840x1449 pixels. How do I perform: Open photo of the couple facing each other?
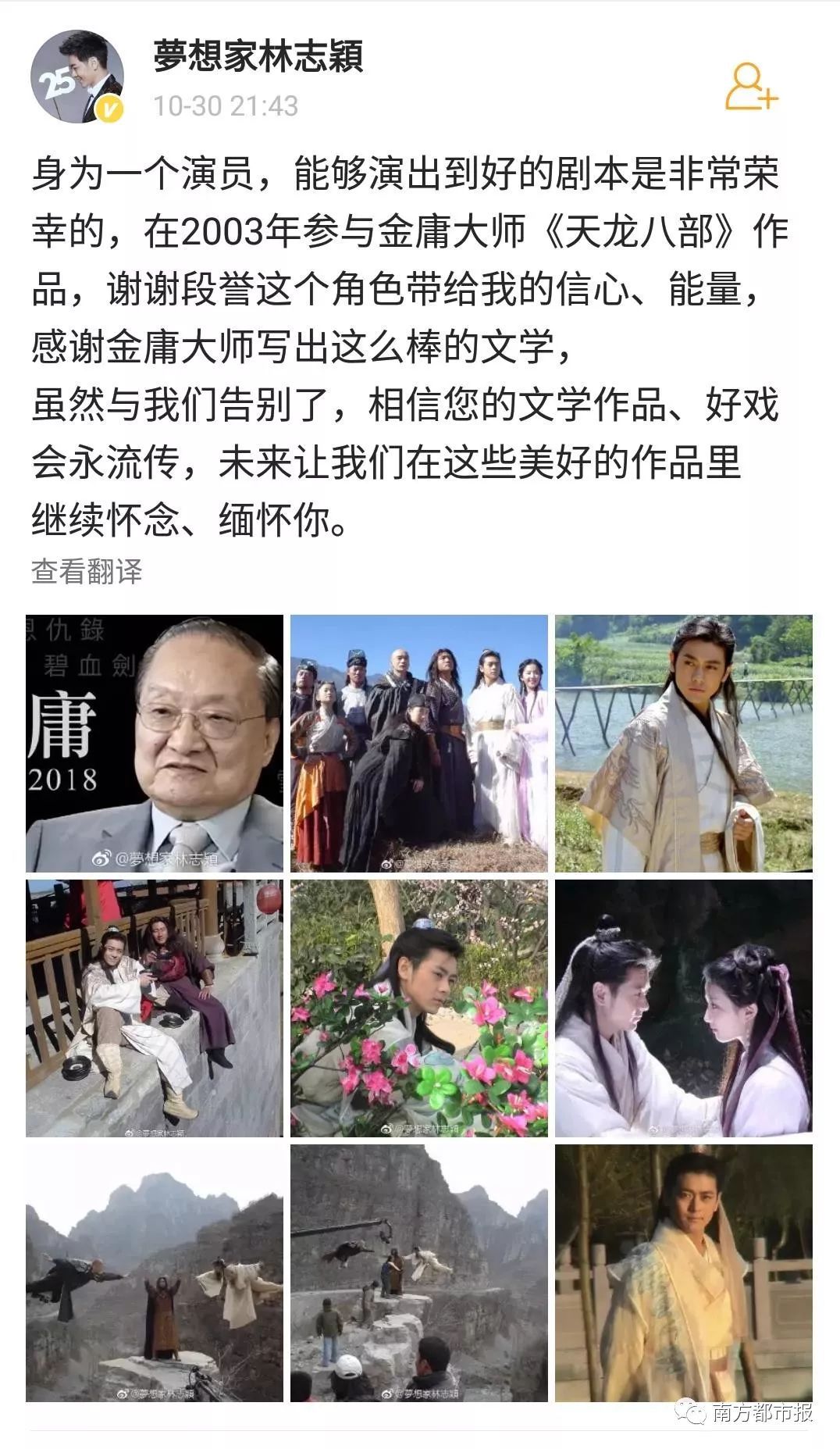click(x=683, y=1008)
